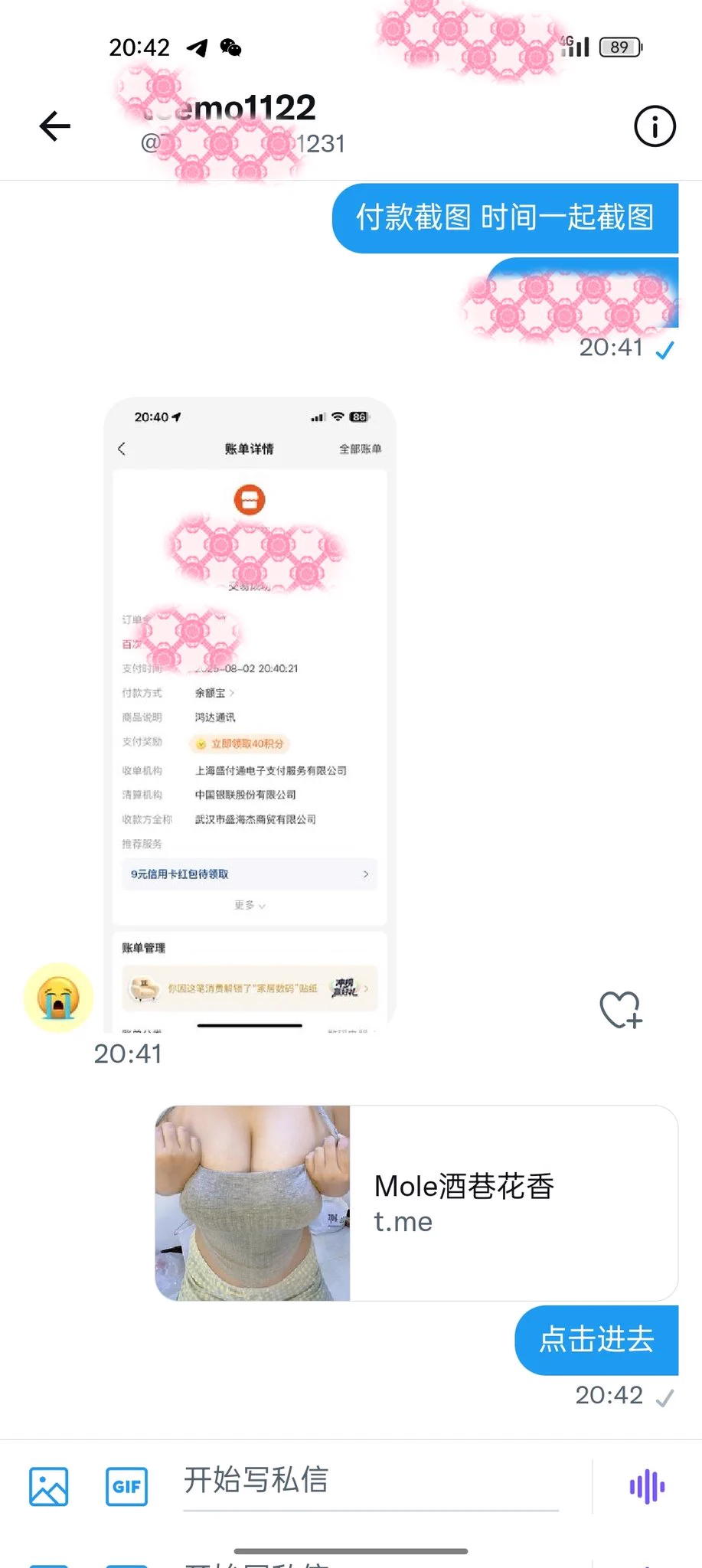This screenshot has height=1568, width=702.
Task: Open the conversation info button
Action: pyautogui.click(x=655, y=126)
